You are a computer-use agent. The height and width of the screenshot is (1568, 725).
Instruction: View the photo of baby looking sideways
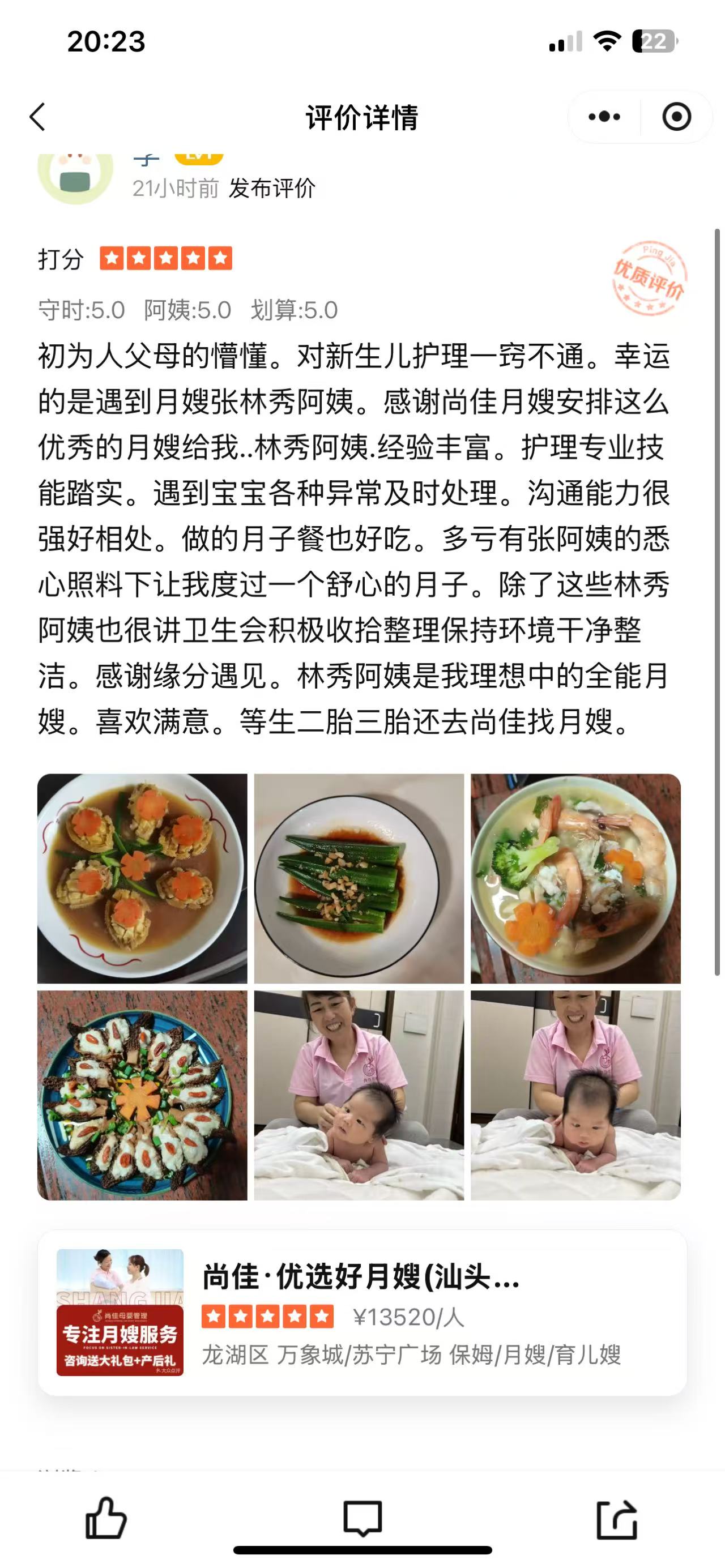click(359, 1095)
